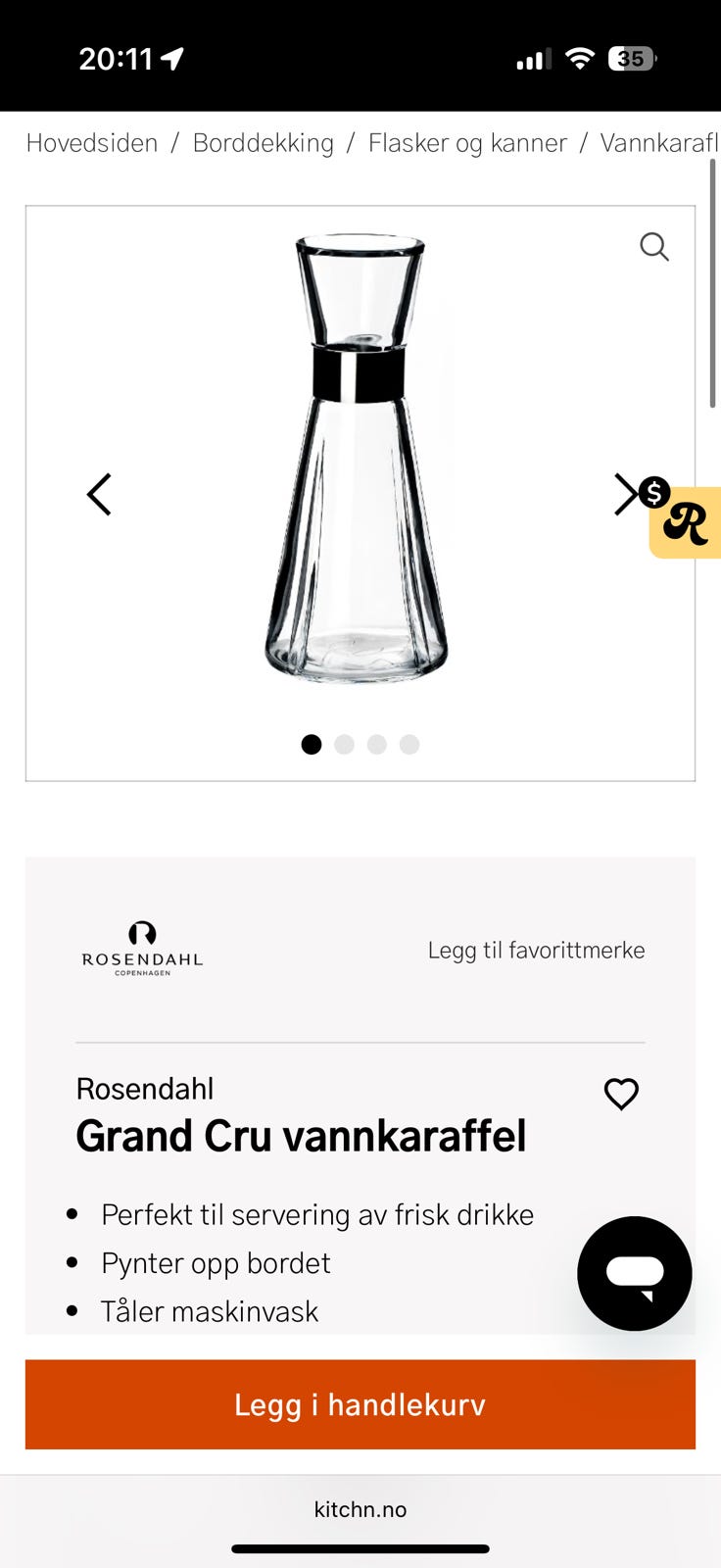This screenshot has height=1568, width=721.
Task: Select the first carousel dot indicator
Action: pyautogui.click(x=311, y=745)
